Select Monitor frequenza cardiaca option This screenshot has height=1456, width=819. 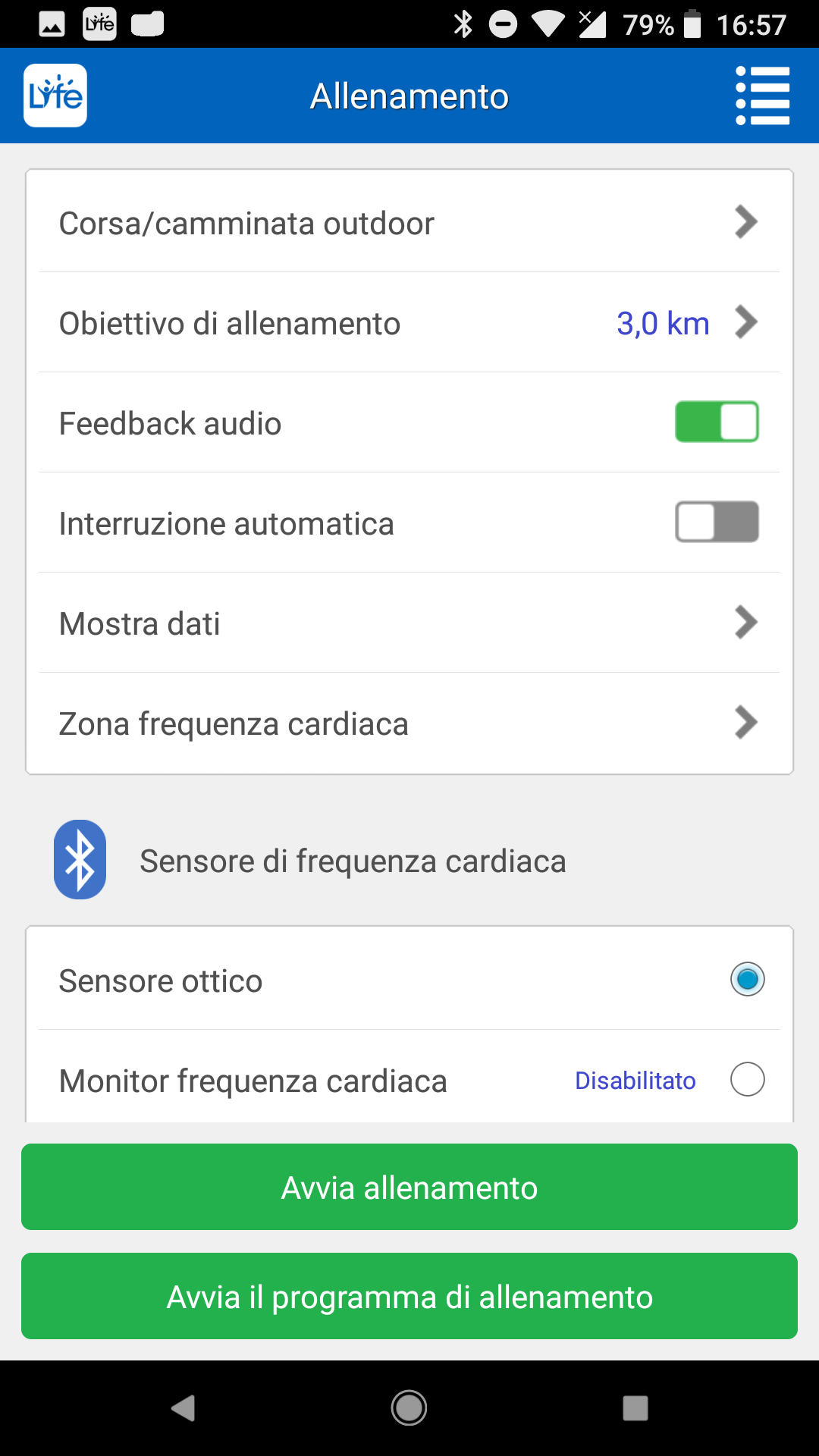(747, 1079)
